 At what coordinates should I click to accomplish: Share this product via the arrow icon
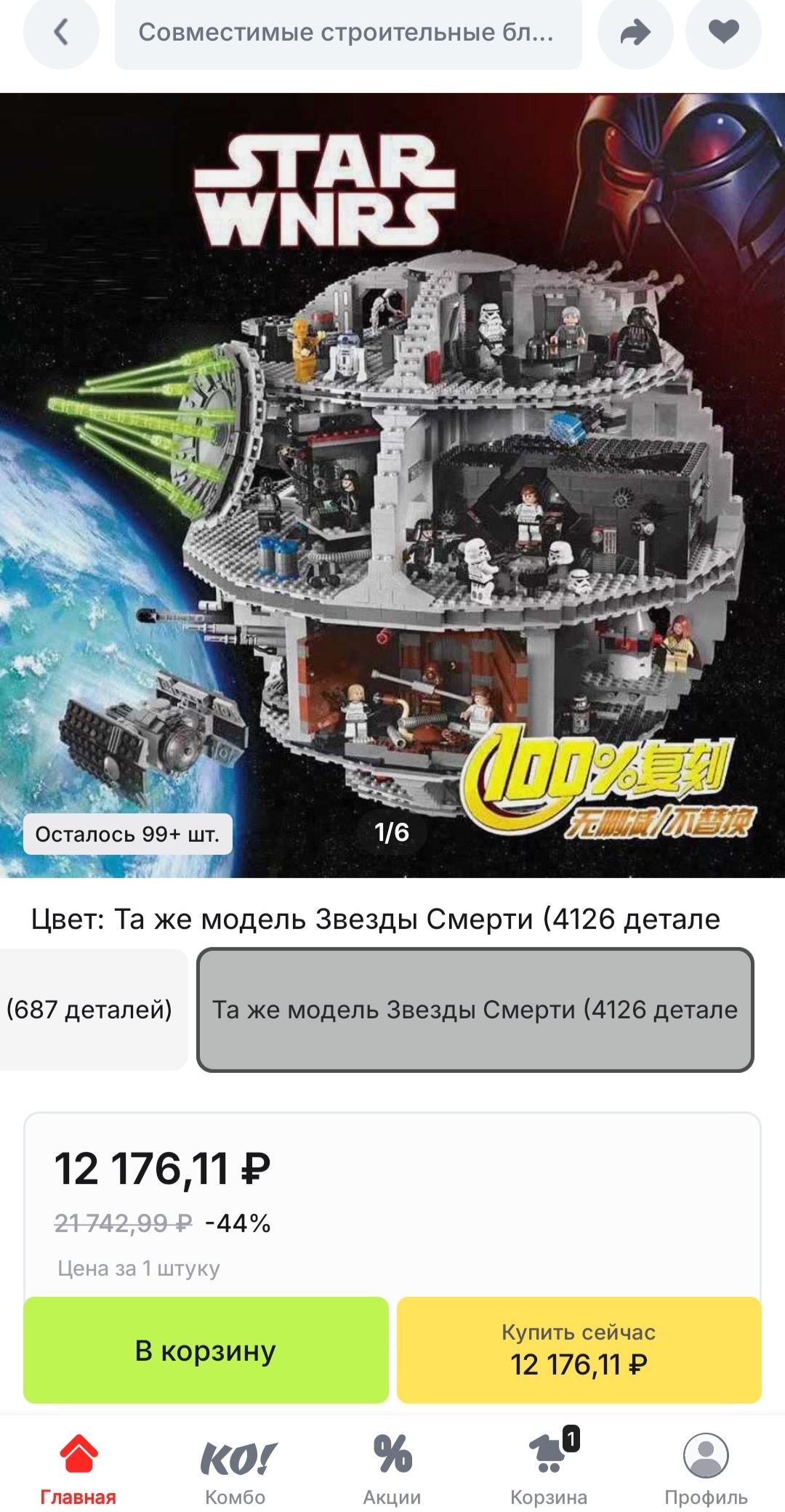pyautogui.click(x=635, y=32)
